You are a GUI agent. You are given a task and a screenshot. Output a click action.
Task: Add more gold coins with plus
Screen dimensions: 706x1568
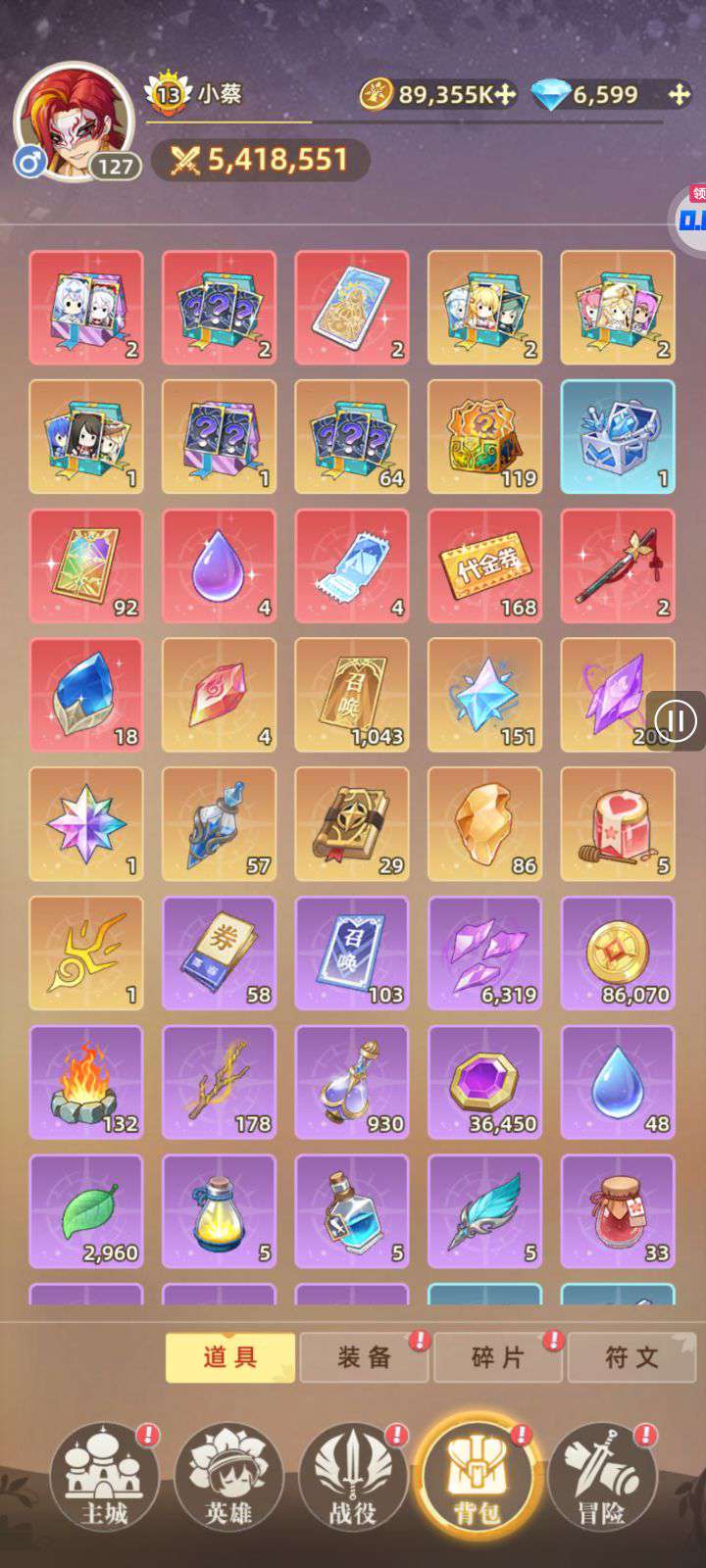point(505,94)
